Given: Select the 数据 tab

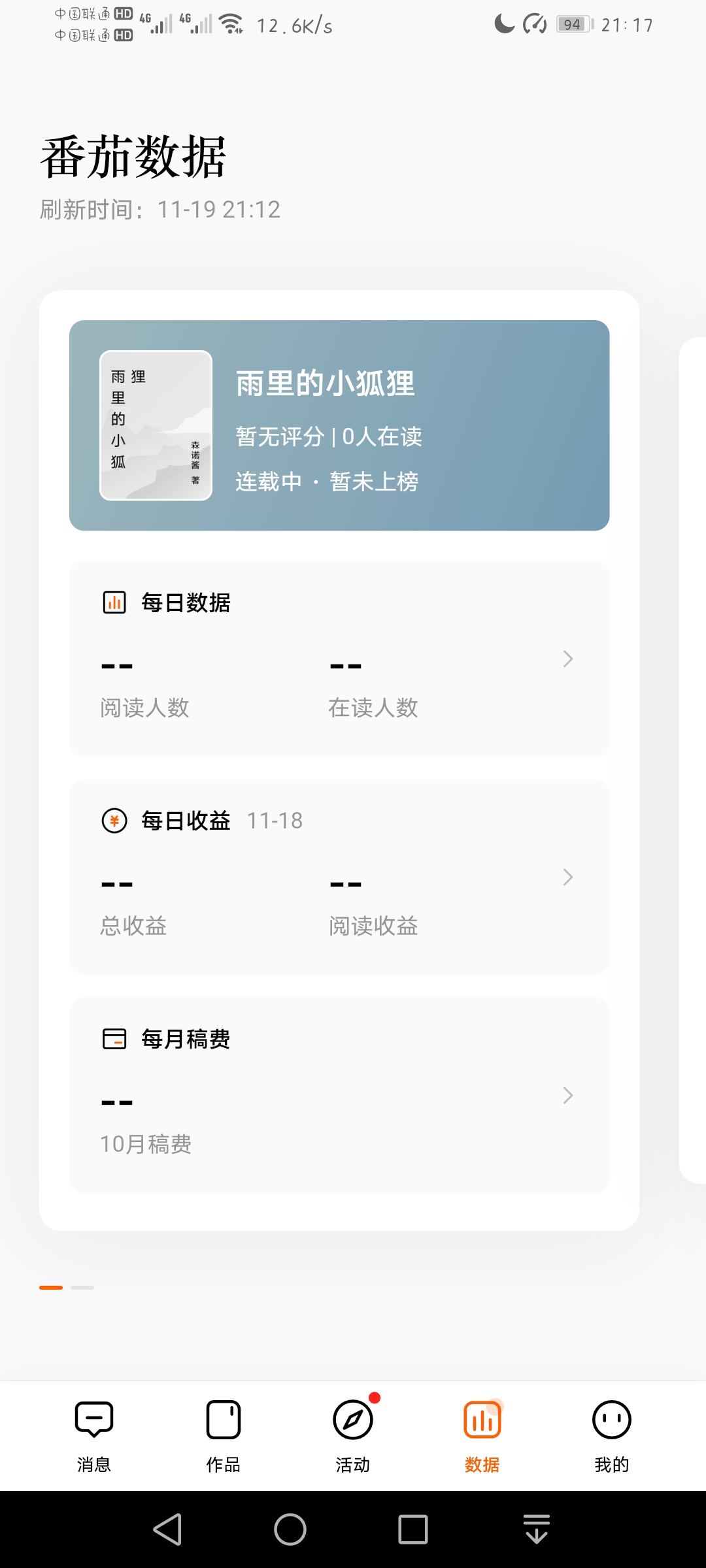Looking at the screenshot, I should pos(482,1431).
